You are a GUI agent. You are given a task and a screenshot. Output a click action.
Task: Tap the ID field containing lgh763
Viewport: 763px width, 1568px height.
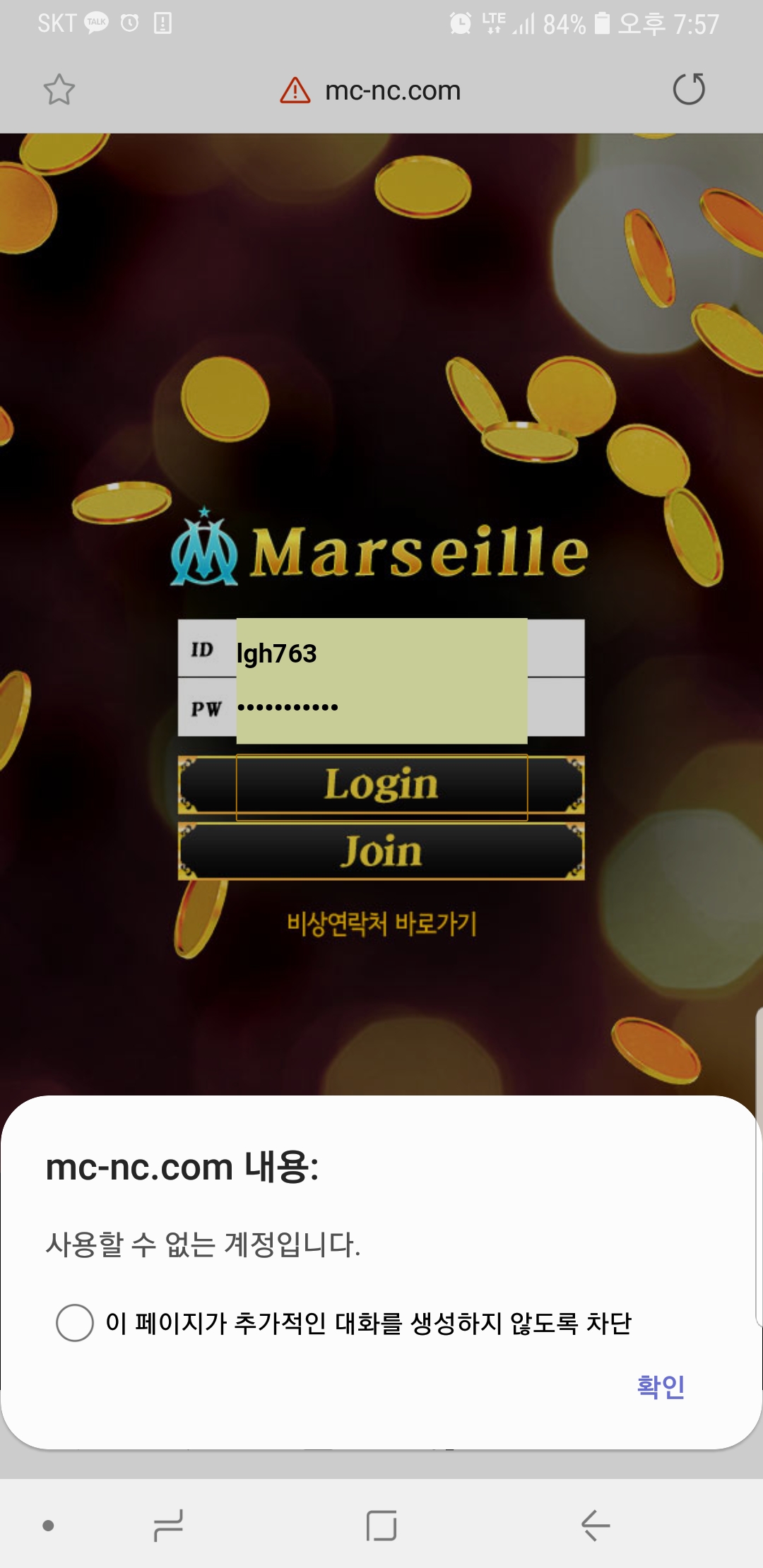click(381, 648)
